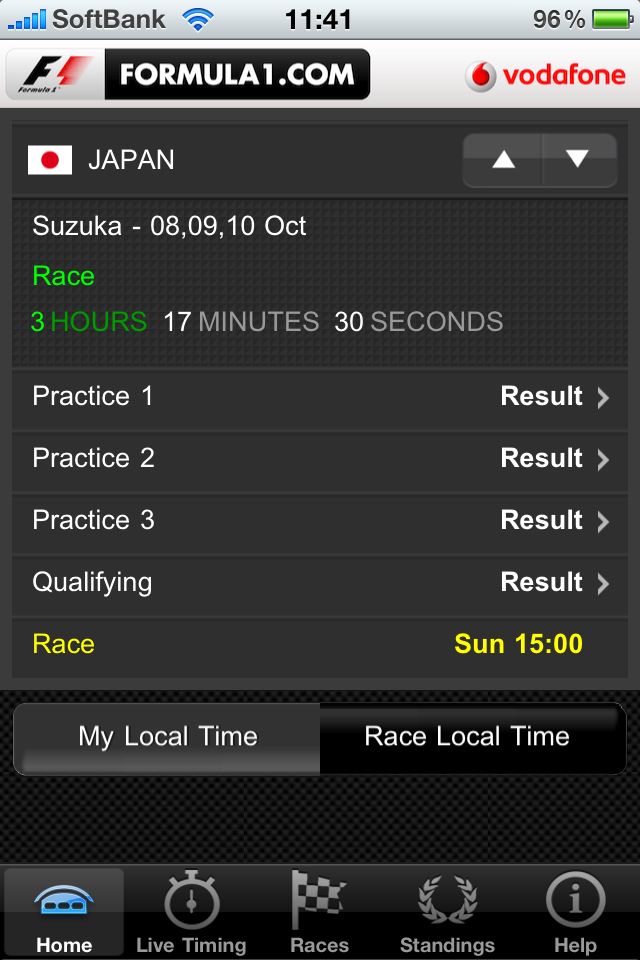640x960 pixels.
Task: Switch to the Live Timing tab
Action: click(x=191, y=912)
